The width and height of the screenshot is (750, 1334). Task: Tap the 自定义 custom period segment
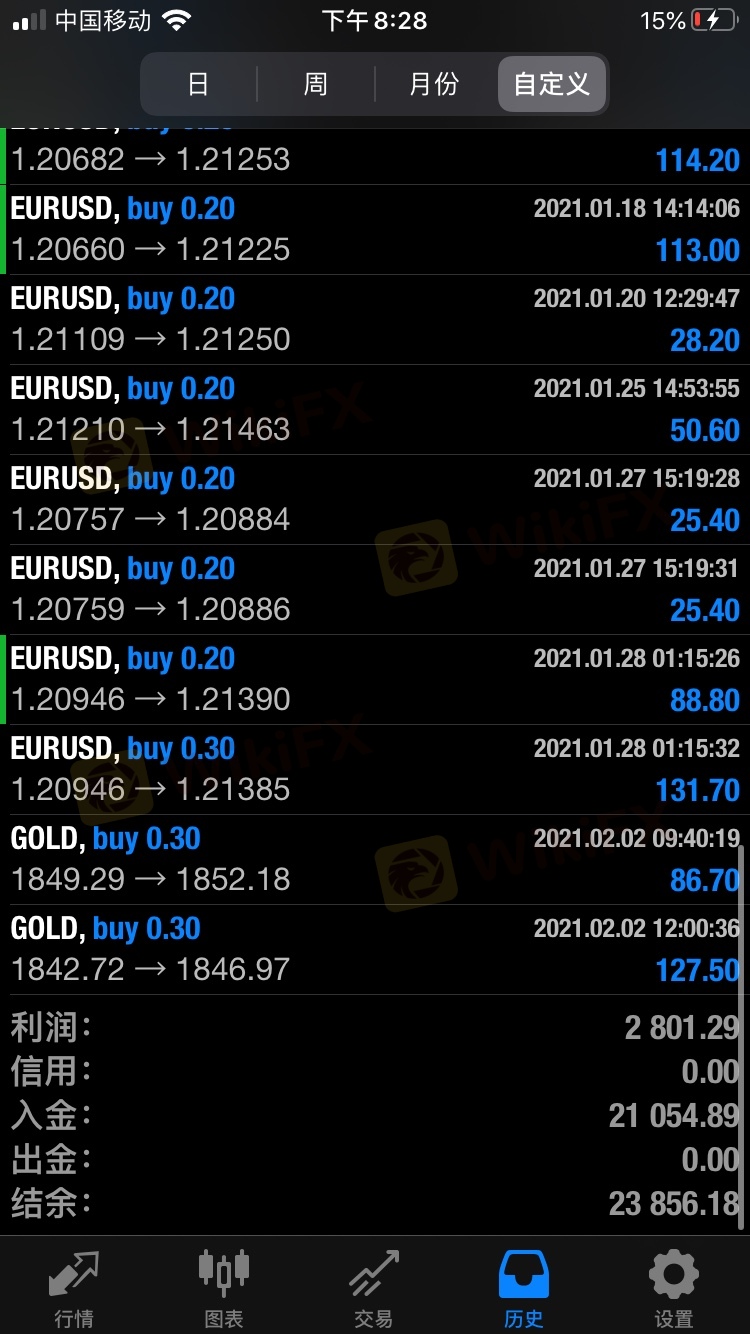pos(552,84)
